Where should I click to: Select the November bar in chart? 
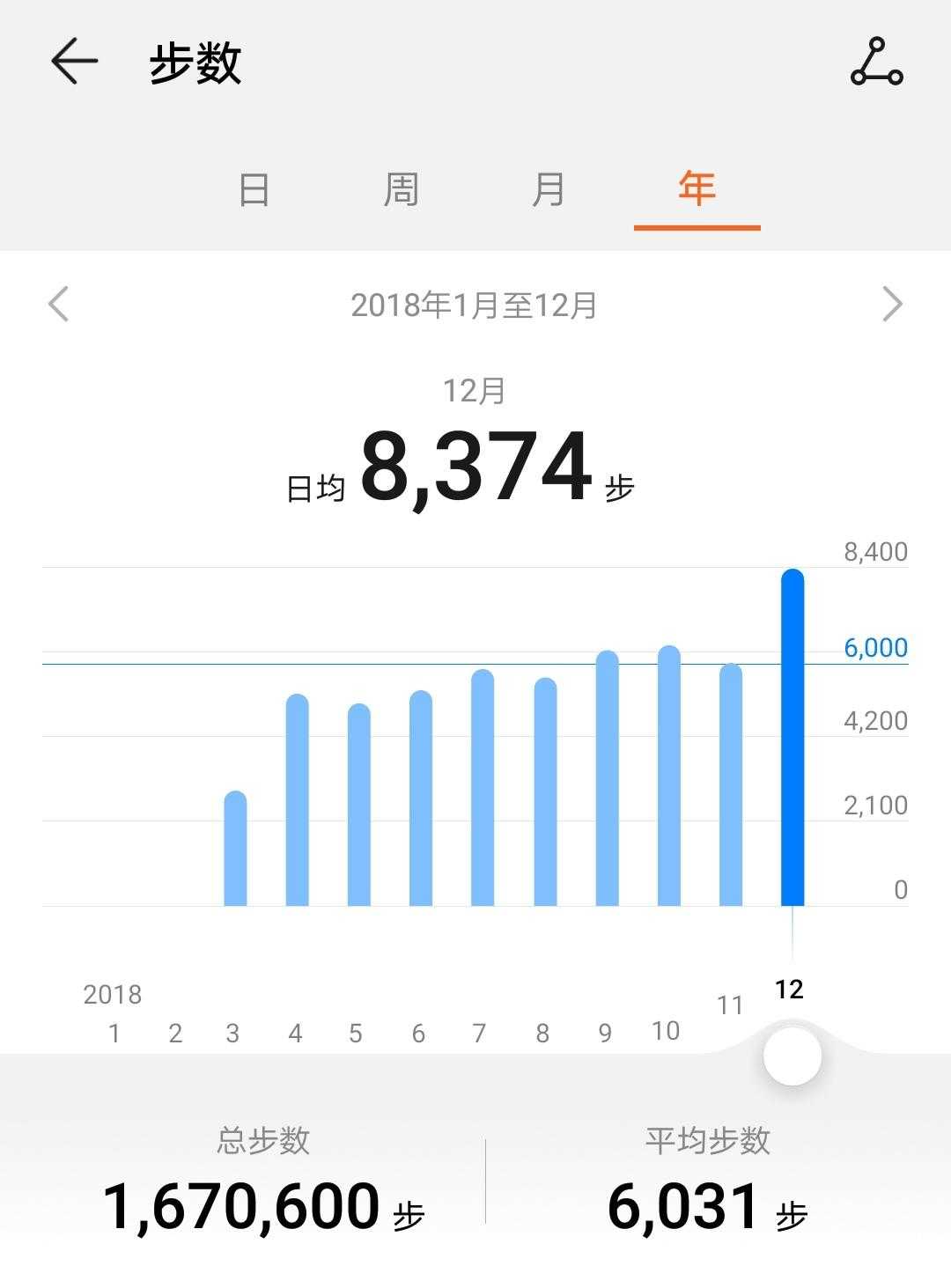coord(731,784)
